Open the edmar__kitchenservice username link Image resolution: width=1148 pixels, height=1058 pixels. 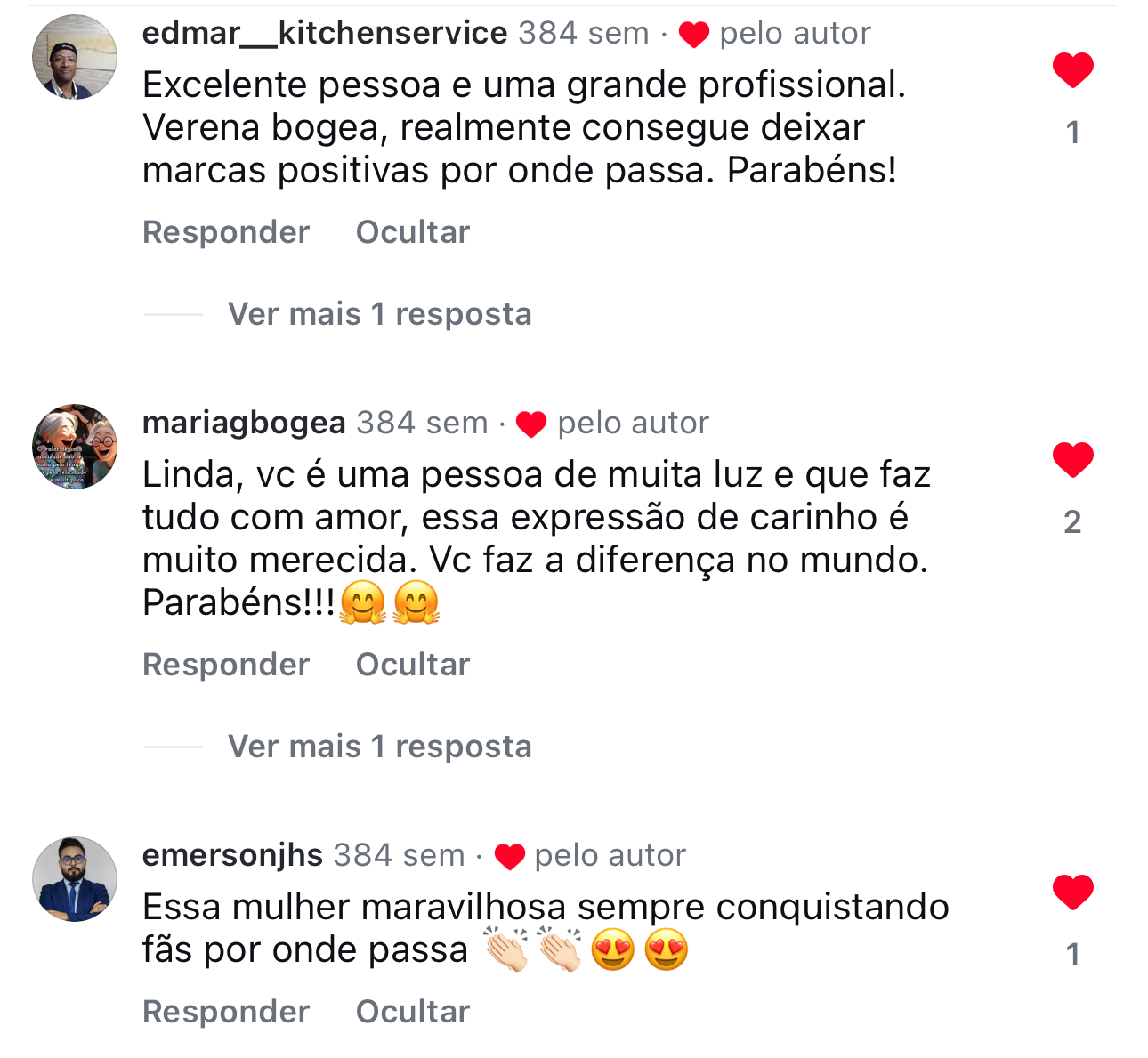[324, 33]
